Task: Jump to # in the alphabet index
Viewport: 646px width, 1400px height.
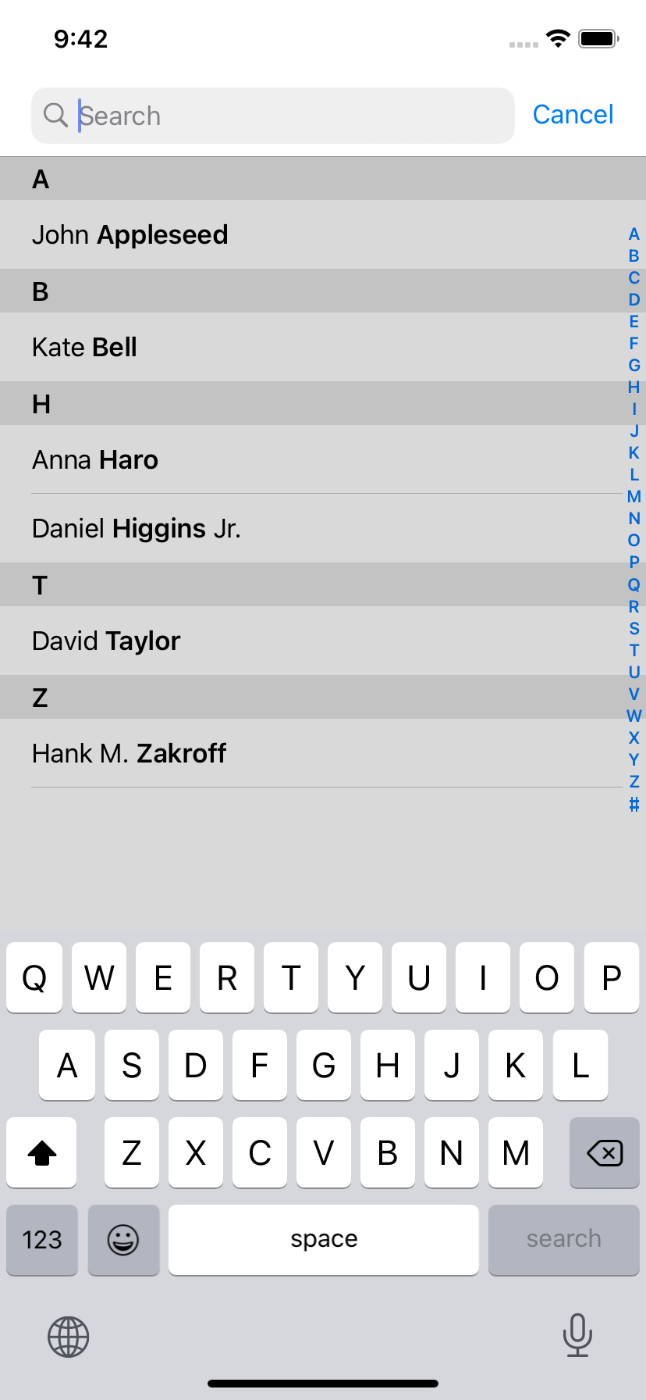Action: point(634,804)
